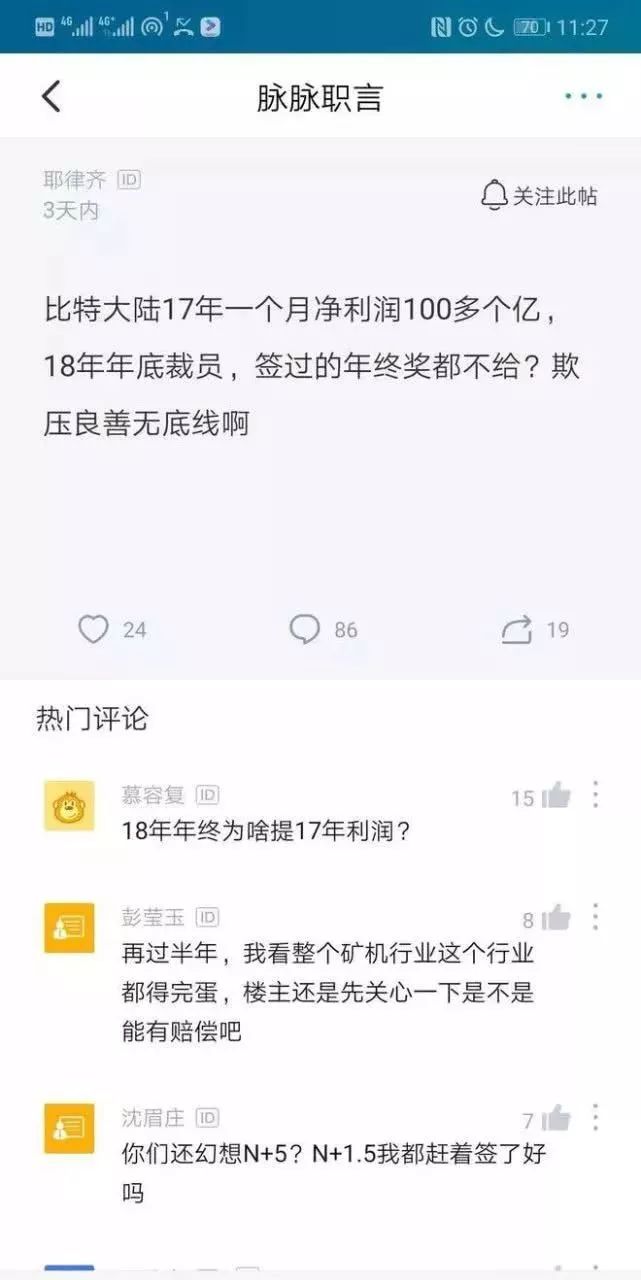Open more options on 沈眉庄's comment
Screen dimensions: 641x1280
595,1118
